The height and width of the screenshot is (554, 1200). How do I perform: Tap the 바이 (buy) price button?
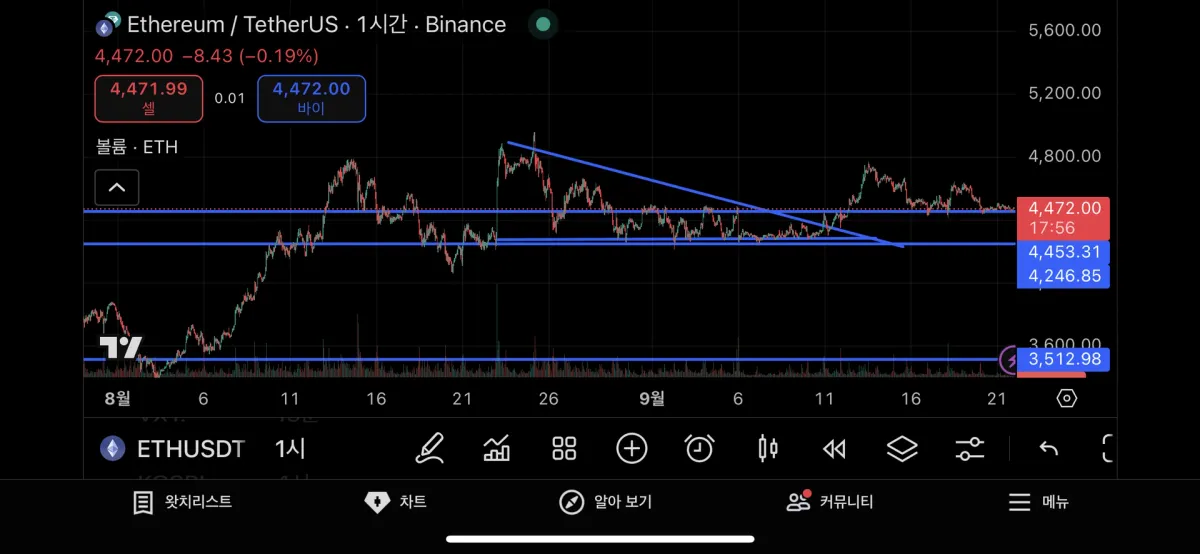tap(311, 98)
